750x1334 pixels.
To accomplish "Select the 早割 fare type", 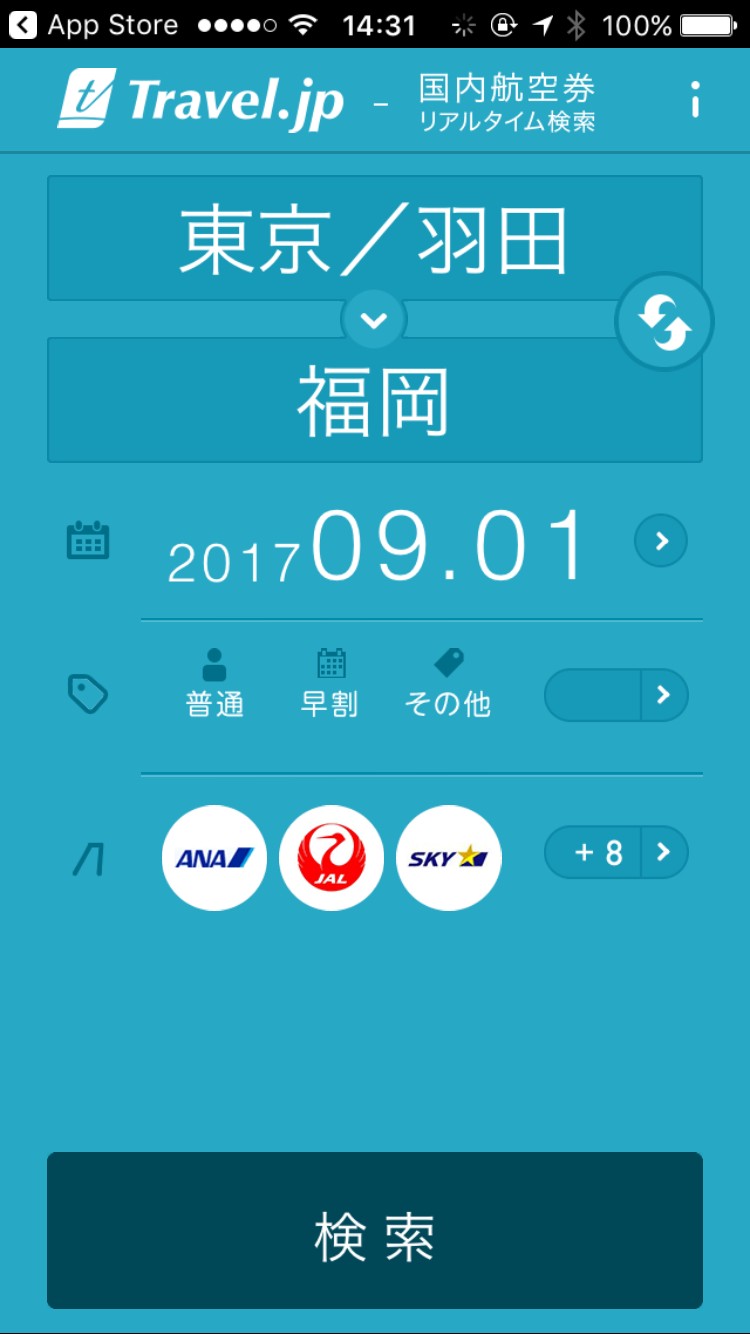I will [329, 684].
